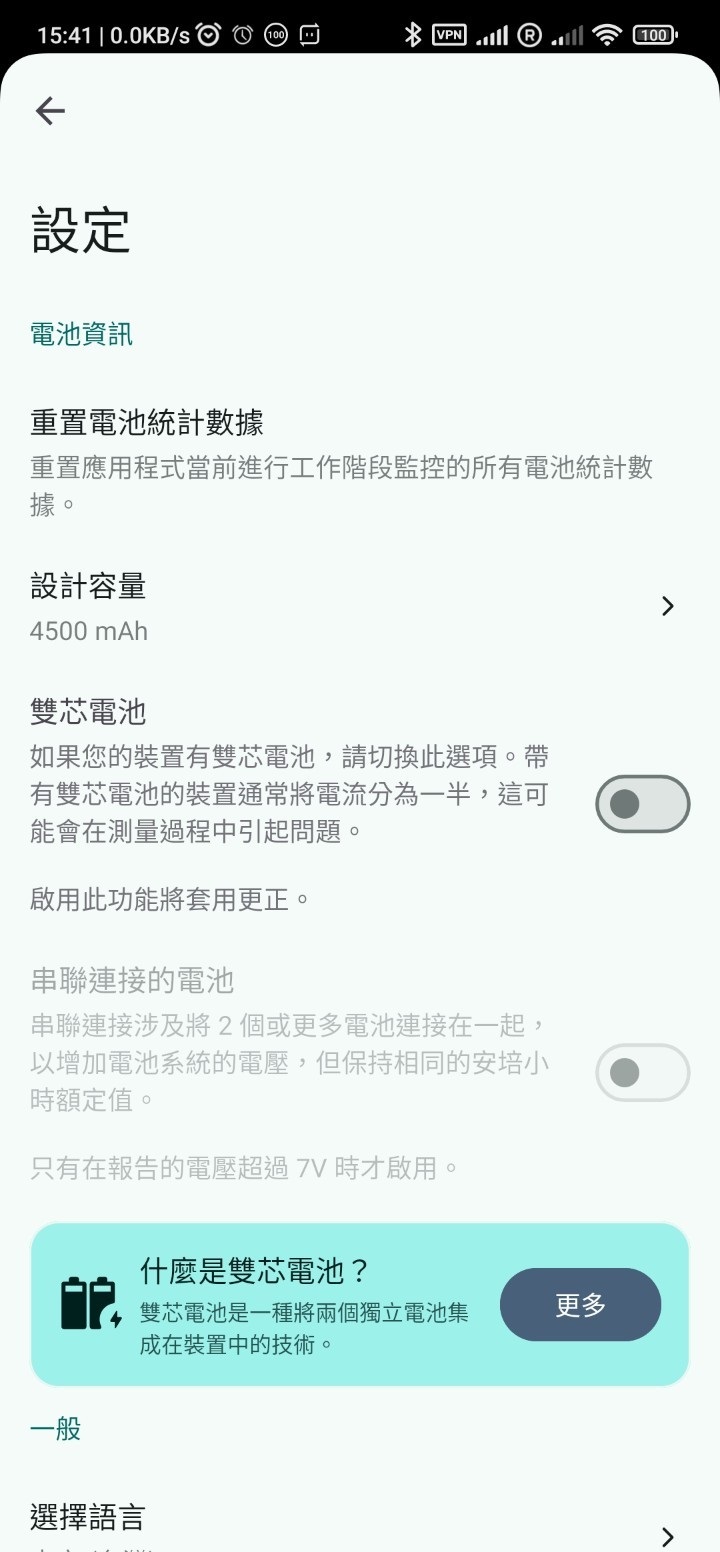Tap the back arrow at the top
Image resolution: width=720 pixels, height=1552 pixels.
click(x=49, y=111)
